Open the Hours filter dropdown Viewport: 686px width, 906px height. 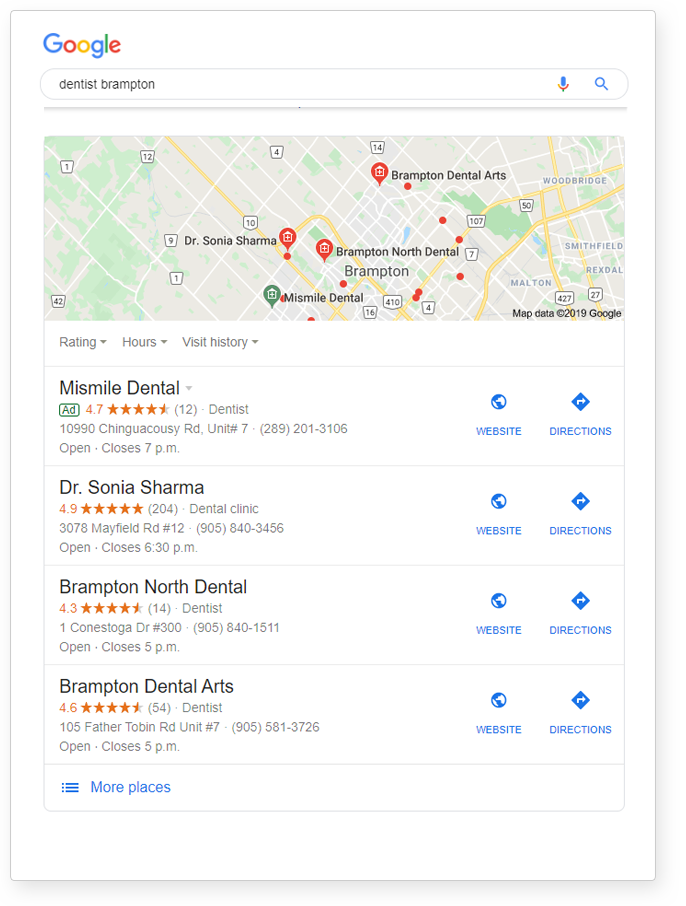pyautogui.click(x=144, y=342)
